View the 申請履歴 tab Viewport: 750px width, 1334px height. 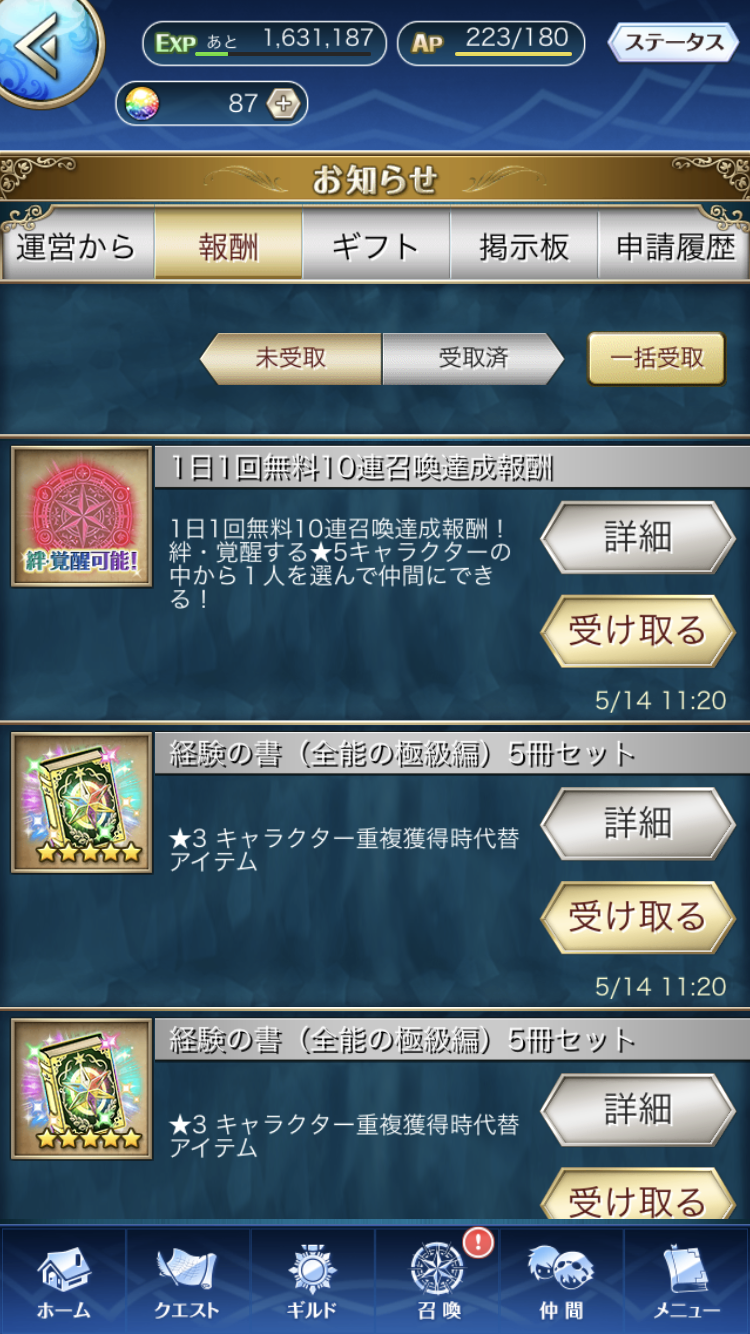(675, 246)
